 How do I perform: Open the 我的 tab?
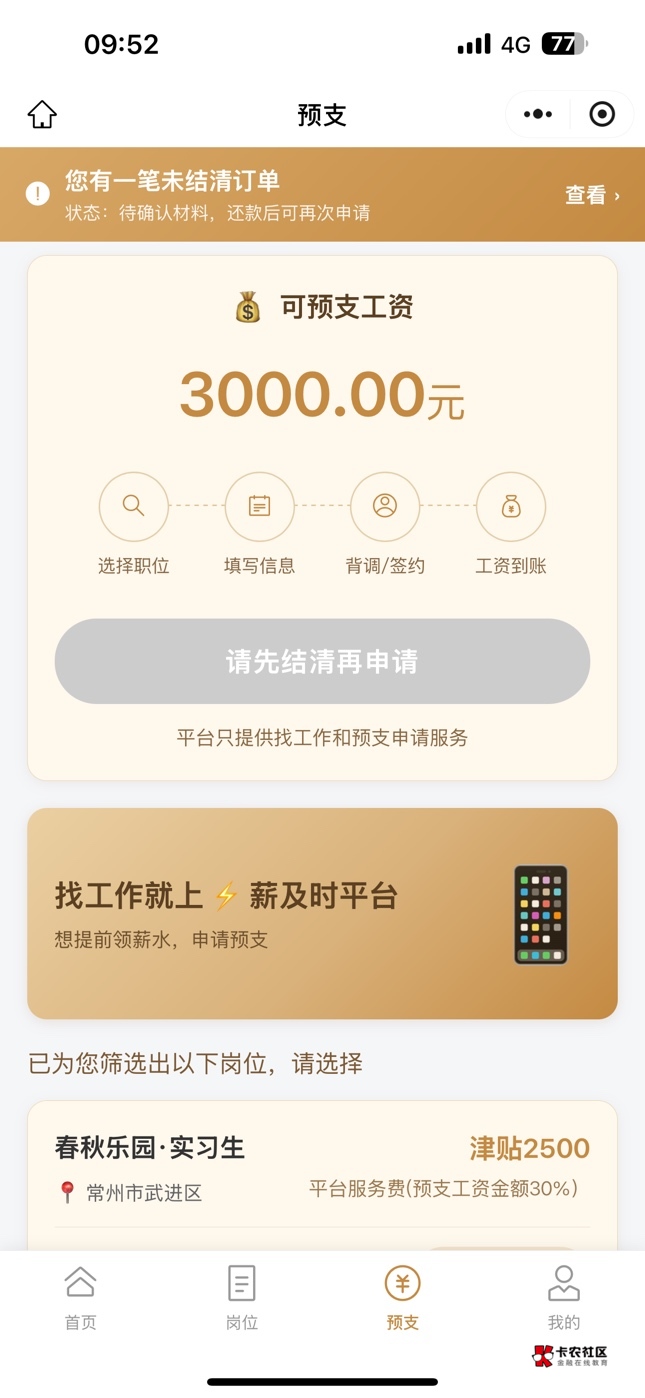pyautogui.click(x=563, y=1297)
